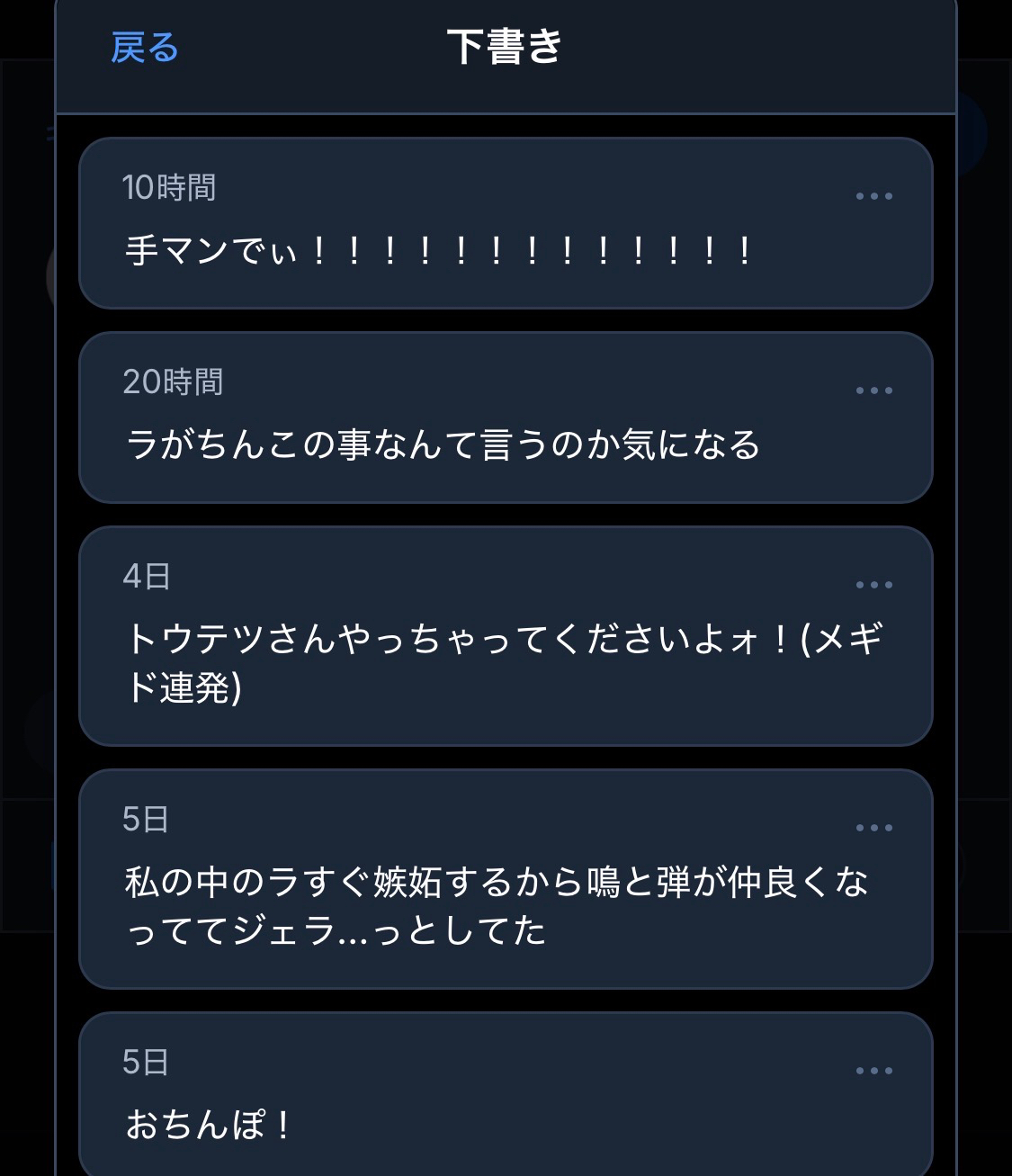The width and height of the screenshot is (1012, 1176).
Task: Open options for the 20時間 draft
Action: click(x=873, y=391)
